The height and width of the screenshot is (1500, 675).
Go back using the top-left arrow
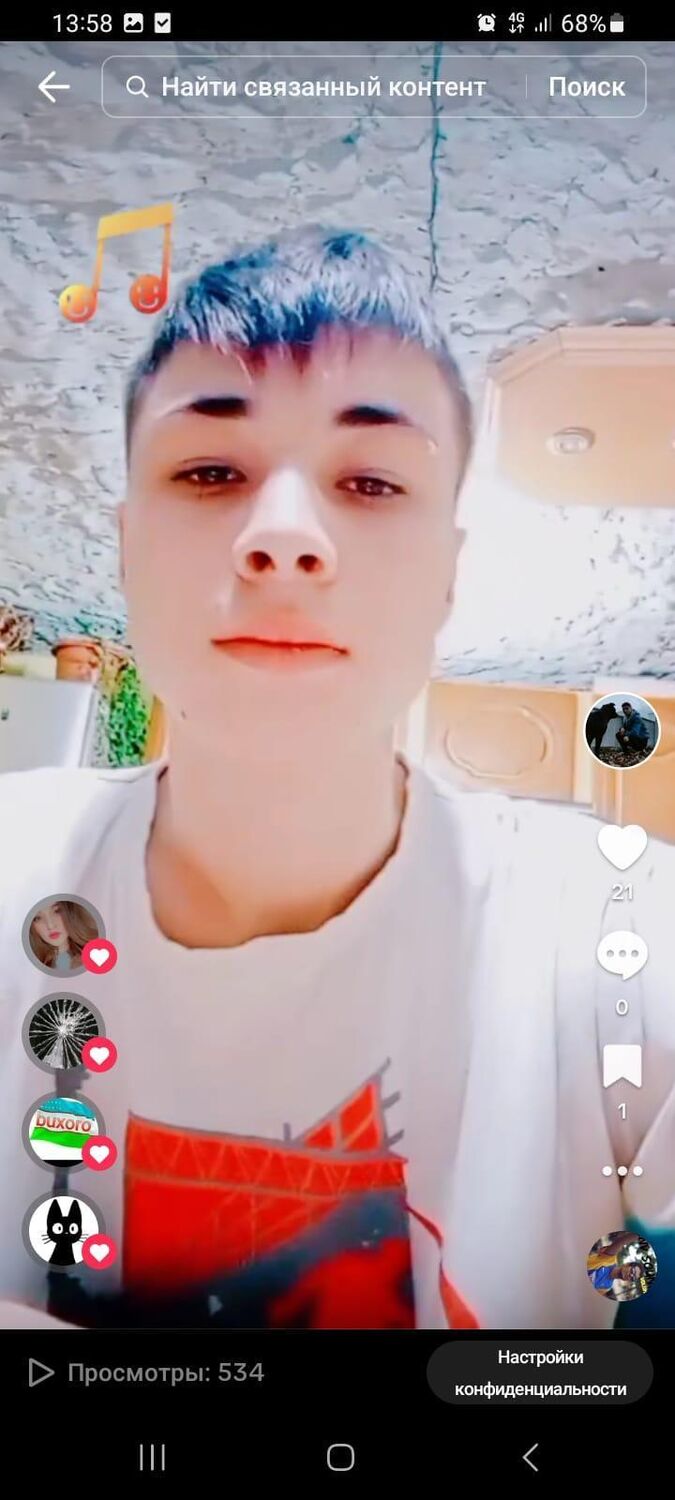pos(54,87)
